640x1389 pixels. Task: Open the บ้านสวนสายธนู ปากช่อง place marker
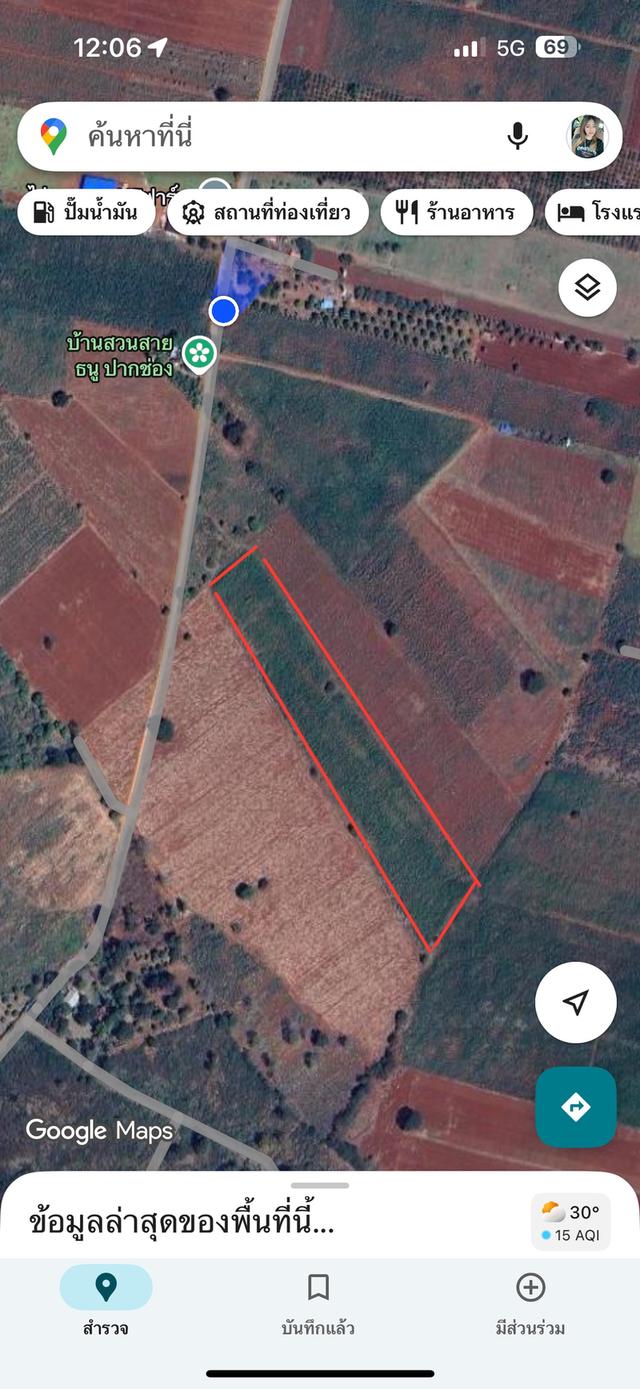tap(201, 352)
